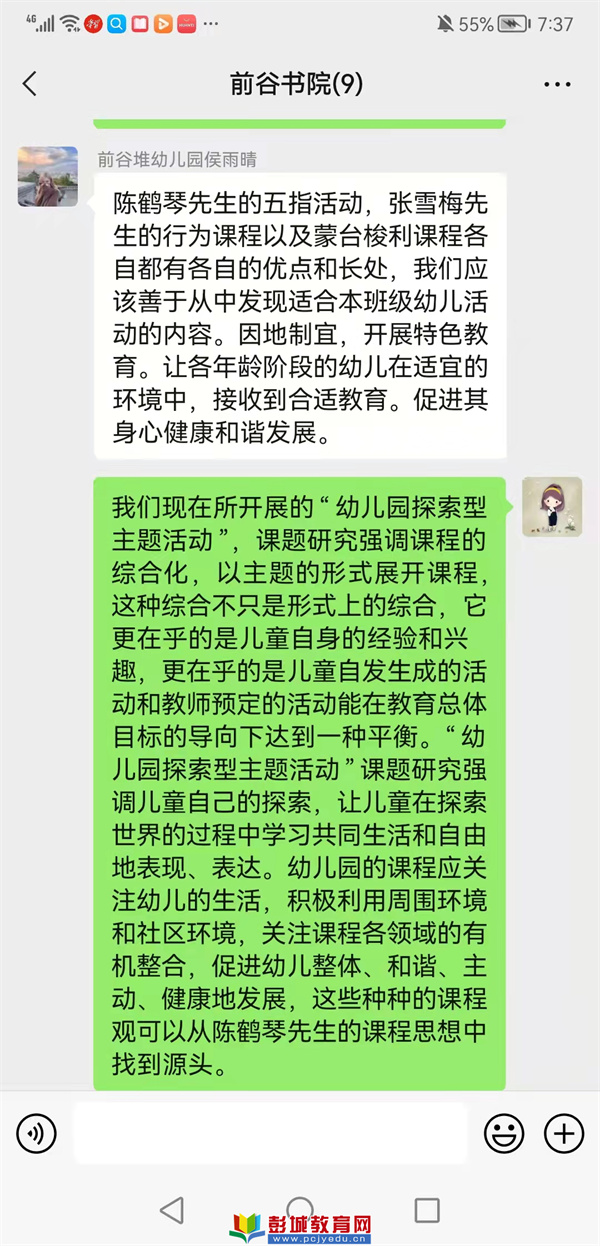The width and height of the screenshot is (600, 1246).
Task: Go back from the 前谷书院 group chat
Action: click(x=30, y=84)
